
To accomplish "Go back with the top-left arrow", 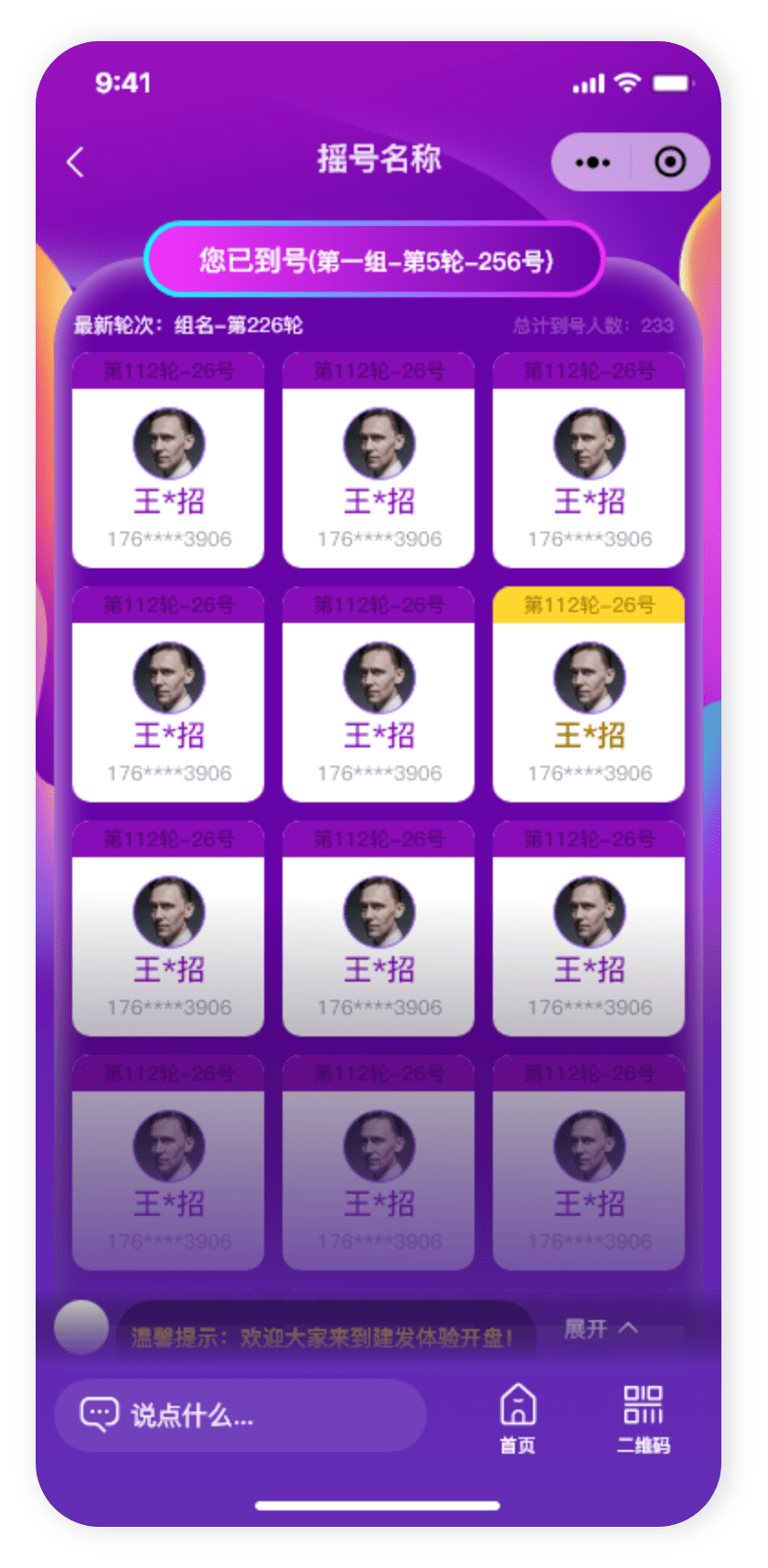I will [75, 162].
